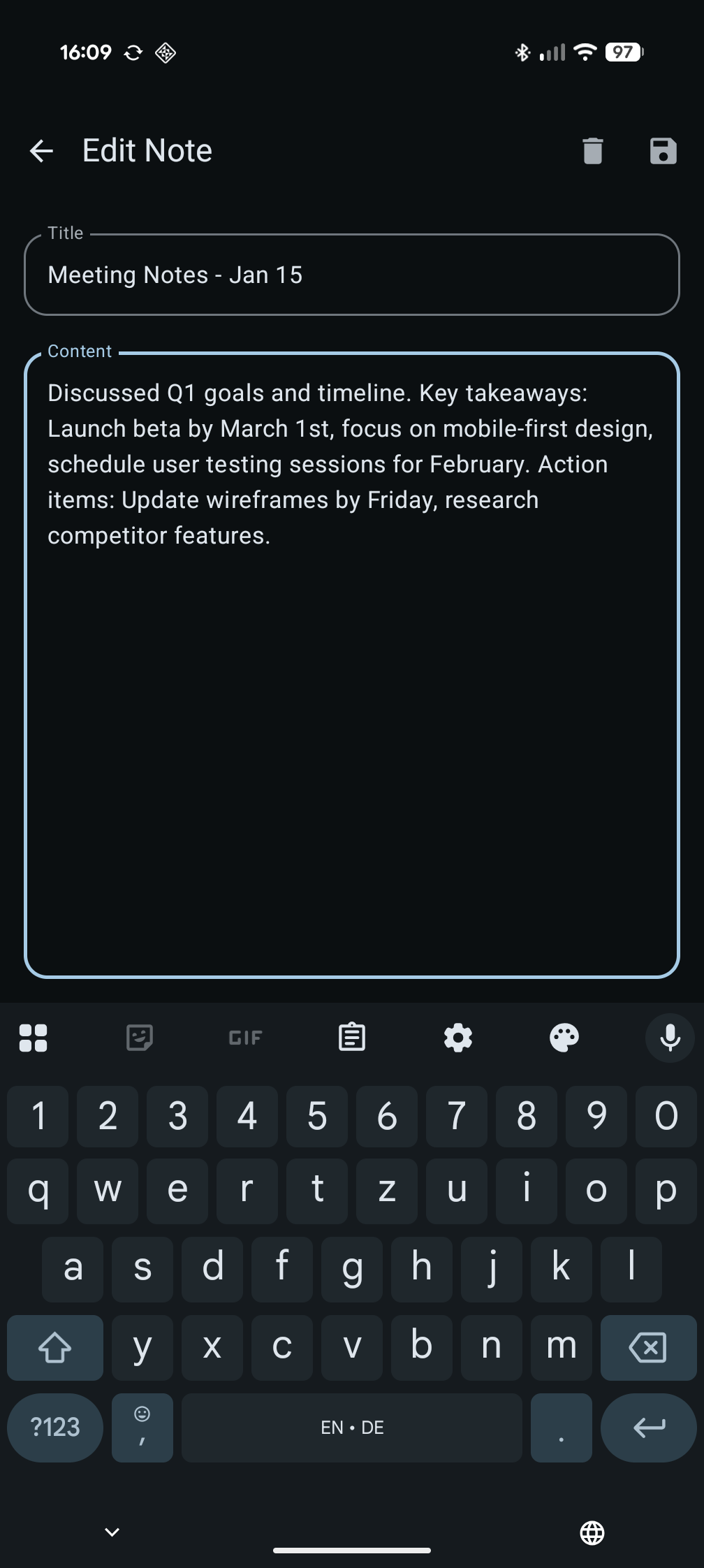This screenshot has height=1568, width=704.
Task: Tap the backspace key
Action: click(648, 1347)
